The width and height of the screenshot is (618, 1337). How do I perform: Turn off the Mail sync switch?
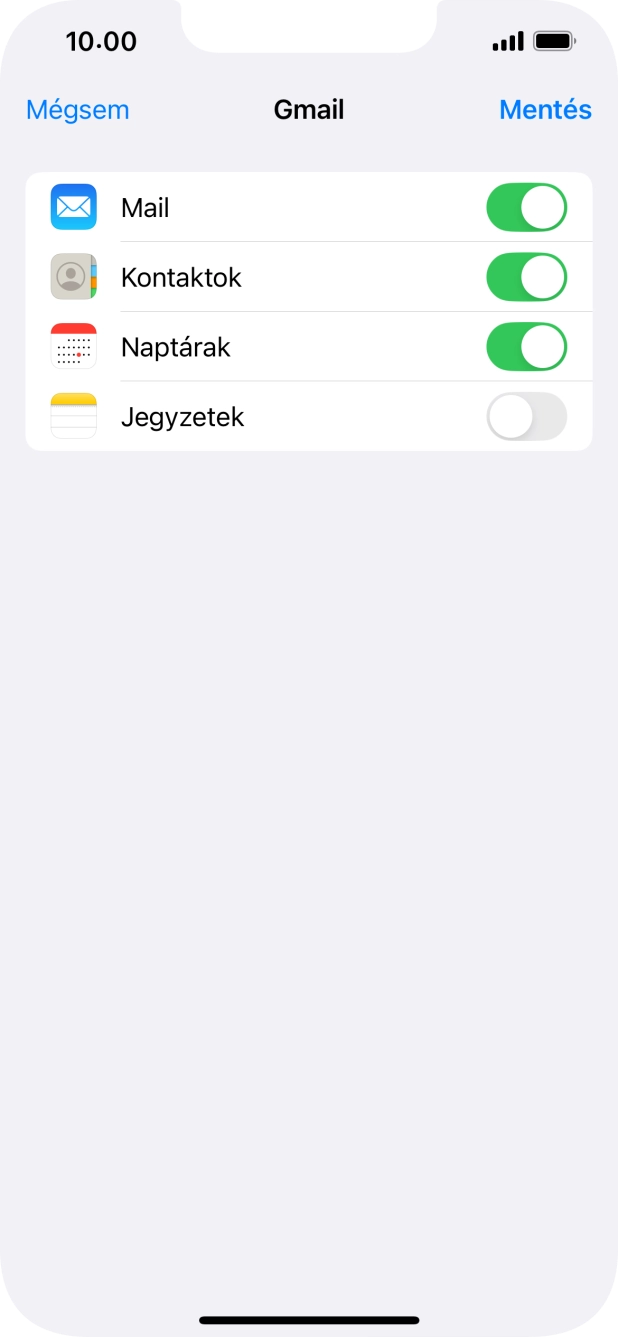pyautogui.click(x=526, y=208)
